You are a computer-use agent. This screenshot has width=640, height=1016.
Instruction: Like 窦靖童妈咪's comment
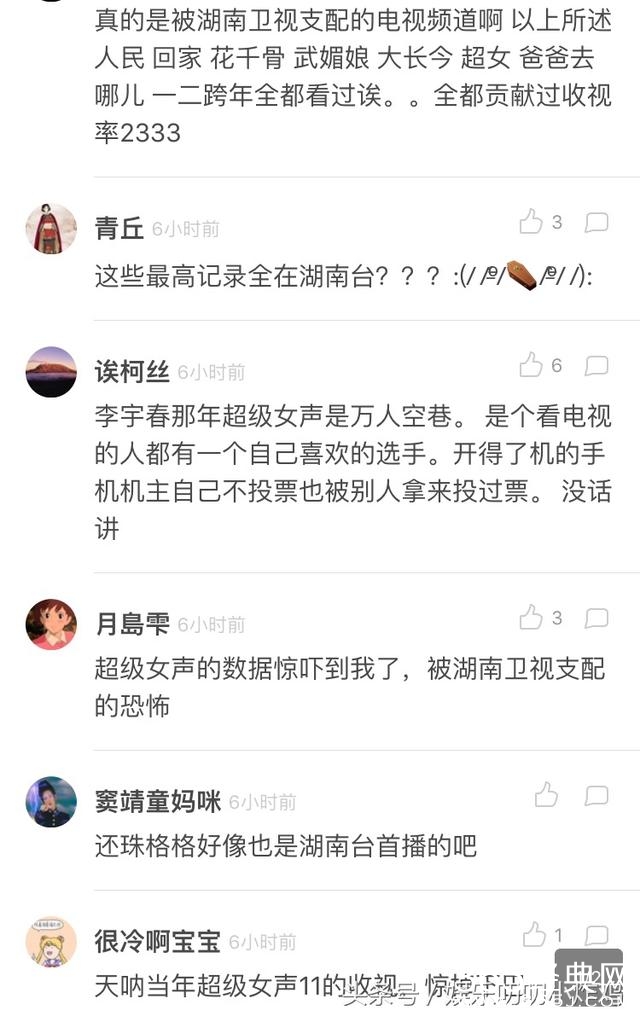click(x=546, y=795)
